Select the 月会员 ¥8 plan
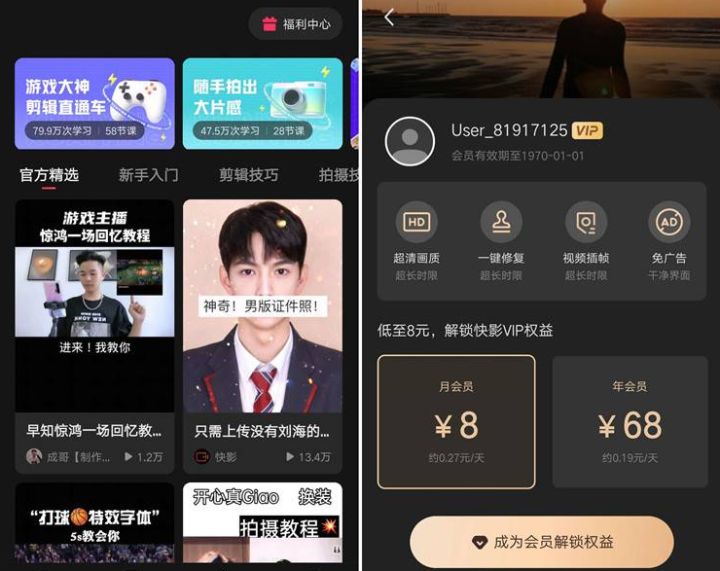720x571 pixels. click(x=456, y=421)
